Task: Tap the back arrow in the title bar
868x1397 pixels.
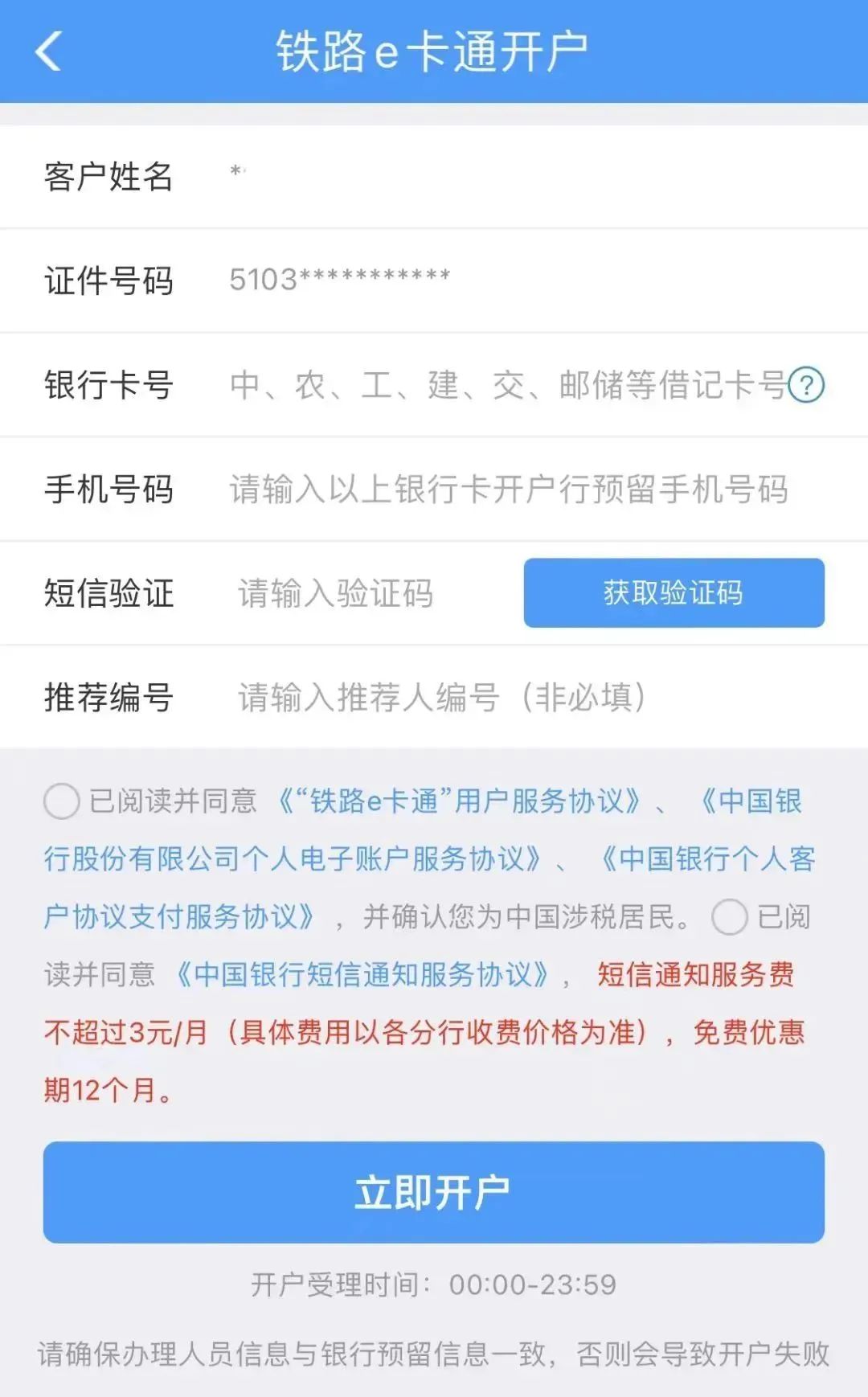Action: 48,50
